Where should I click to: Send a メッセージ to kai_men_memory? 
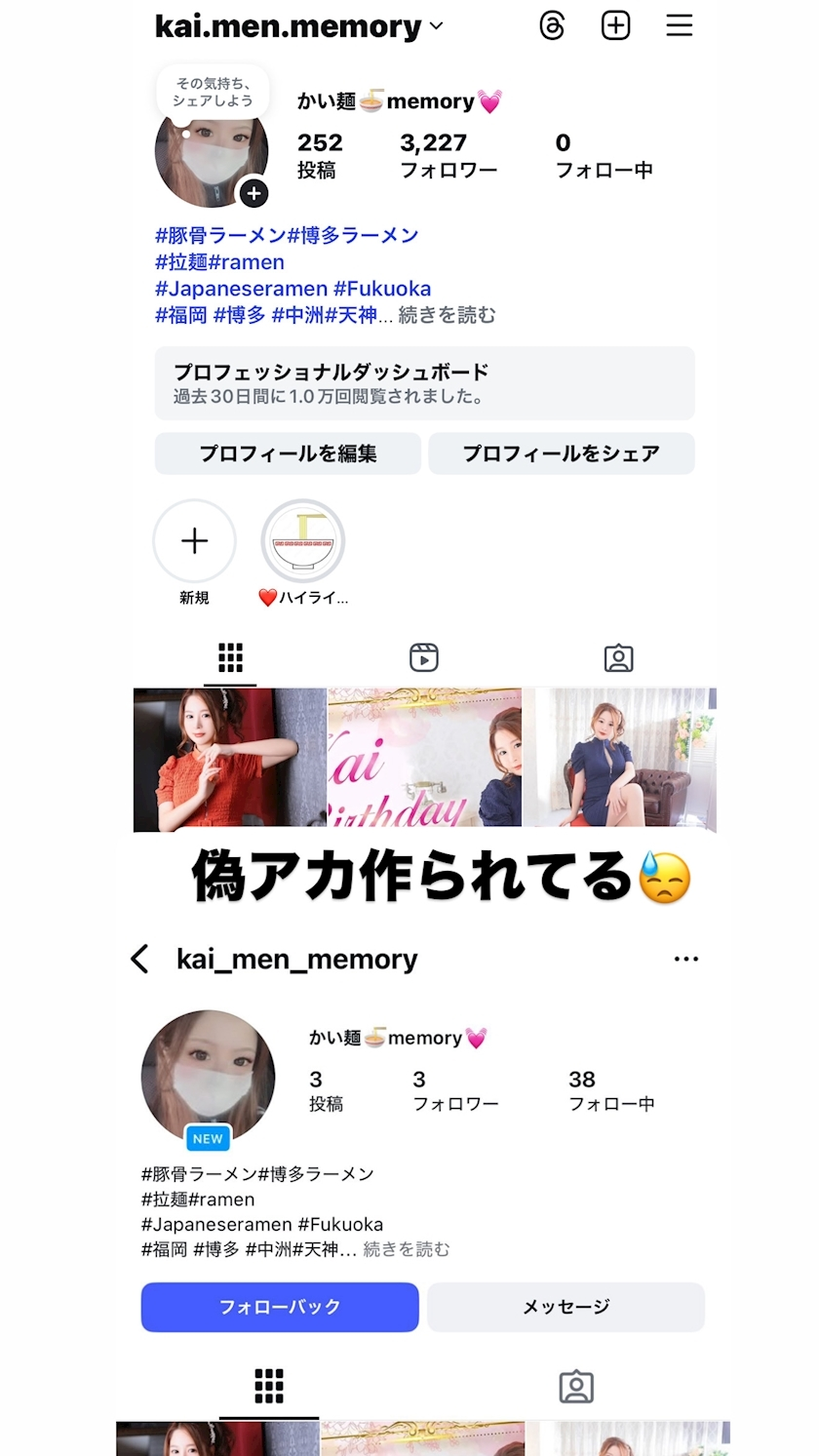(565, 1307)
